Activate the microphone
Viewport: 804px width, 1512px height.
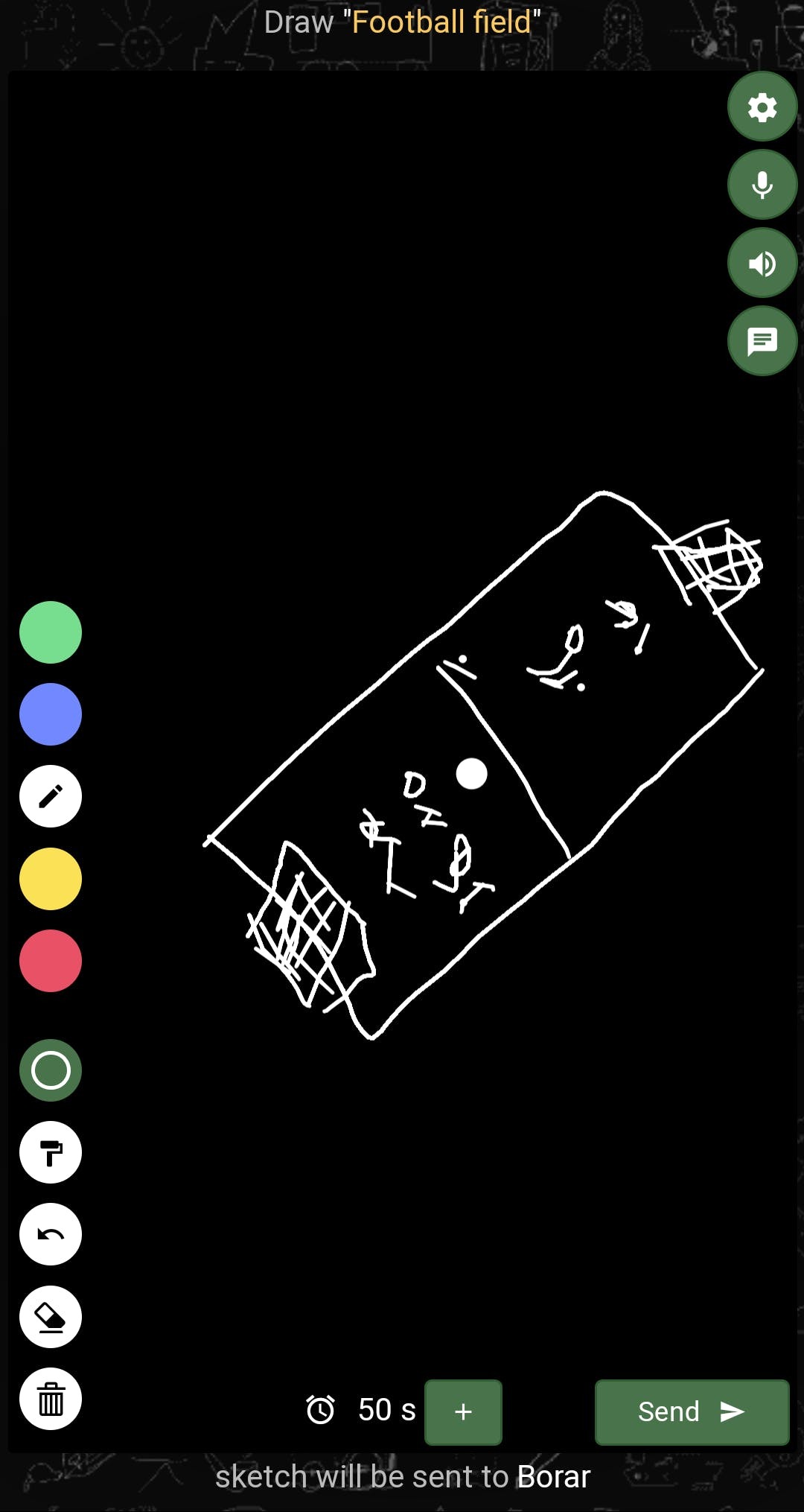tap(762, 184)
